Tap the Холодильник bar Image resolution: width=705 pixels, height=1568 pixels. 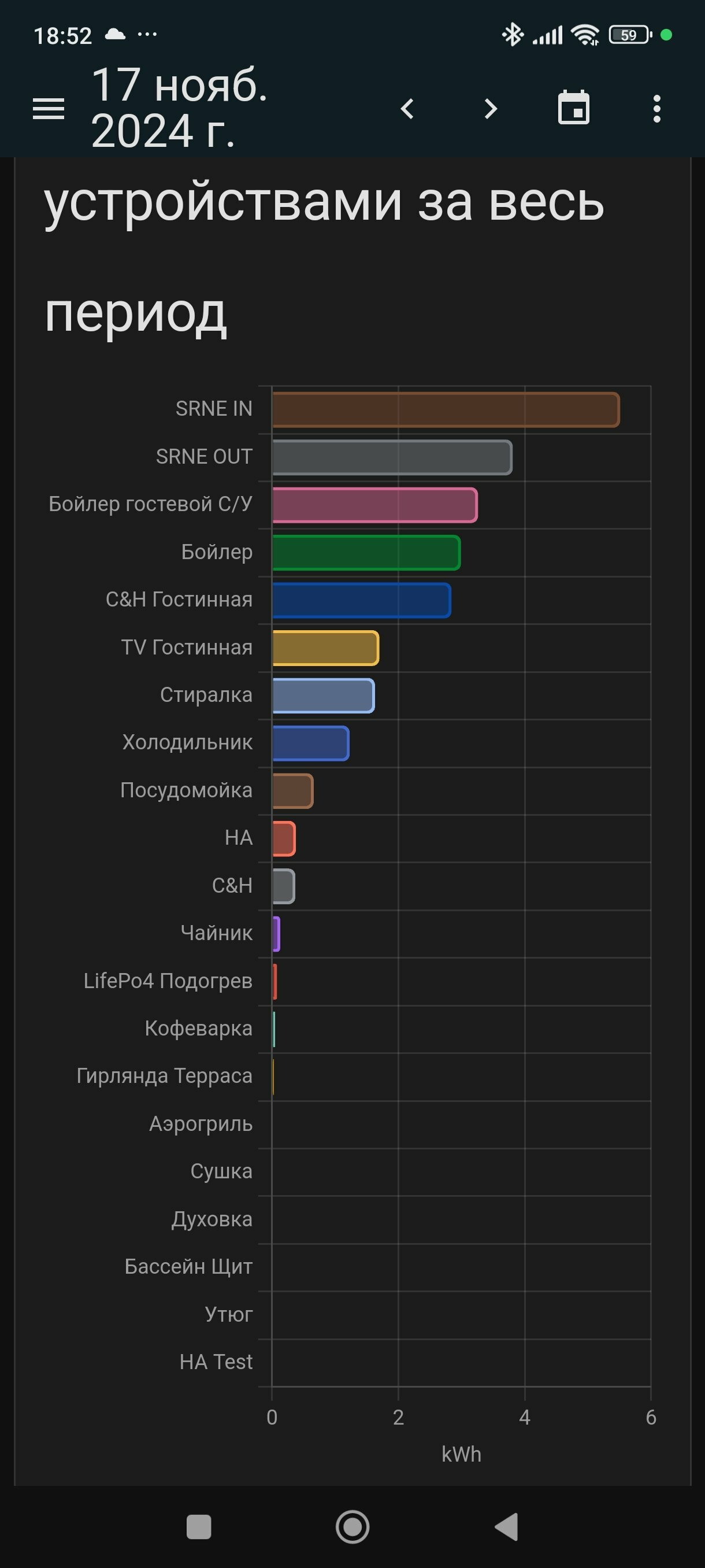pos(310,743)
